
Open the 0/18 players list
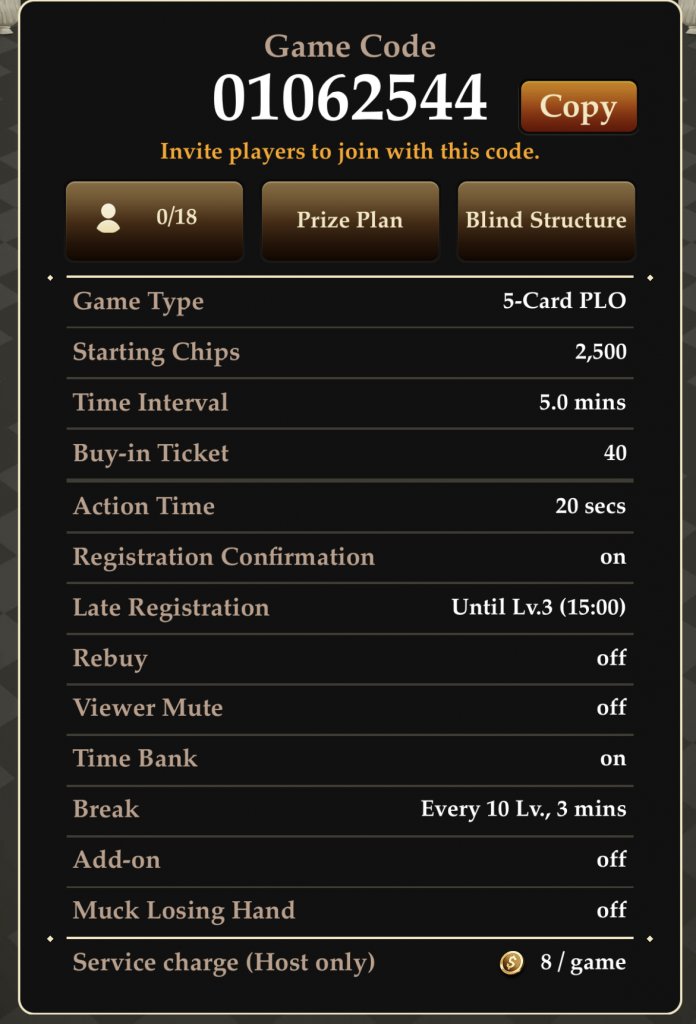[154, 220]
